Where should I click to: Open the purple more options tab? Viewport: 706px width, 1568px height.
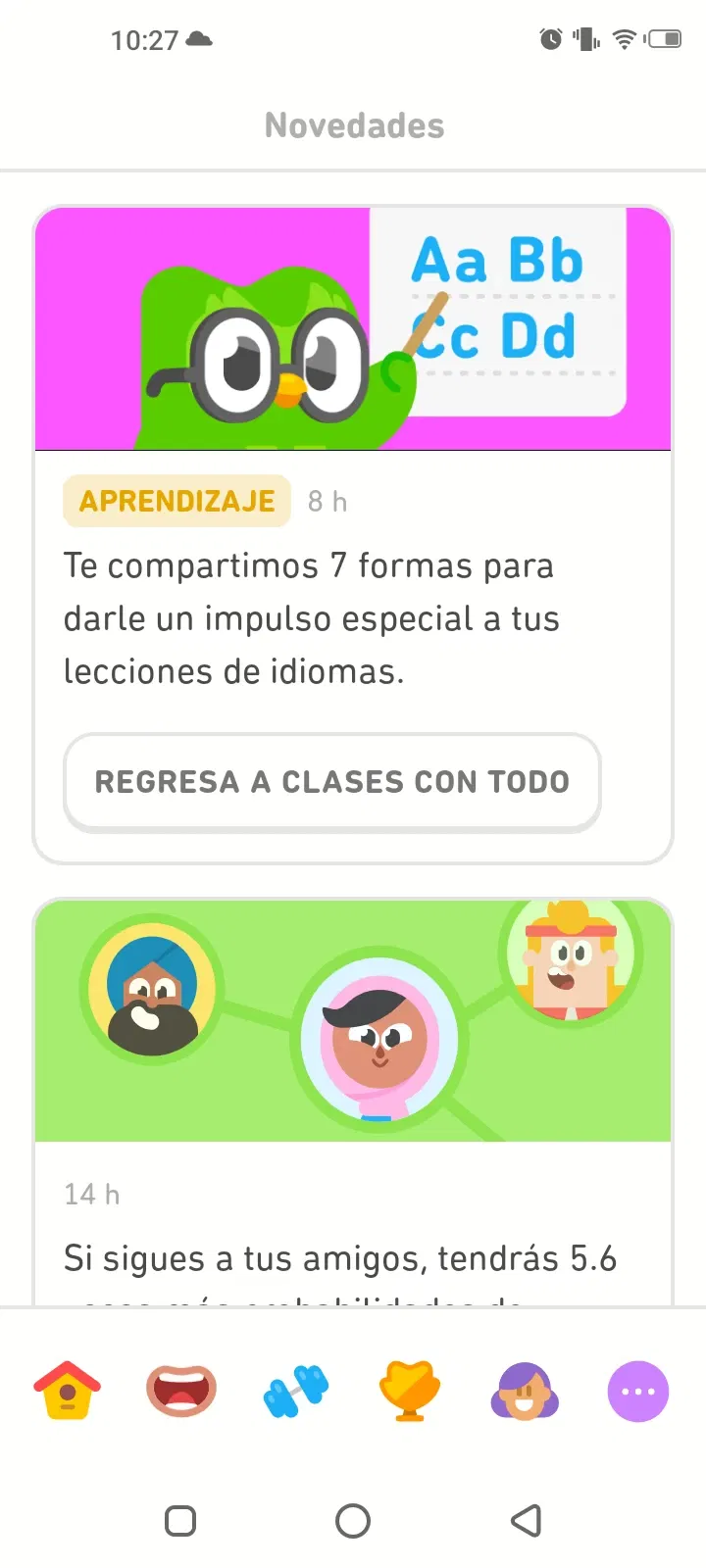638,1391
